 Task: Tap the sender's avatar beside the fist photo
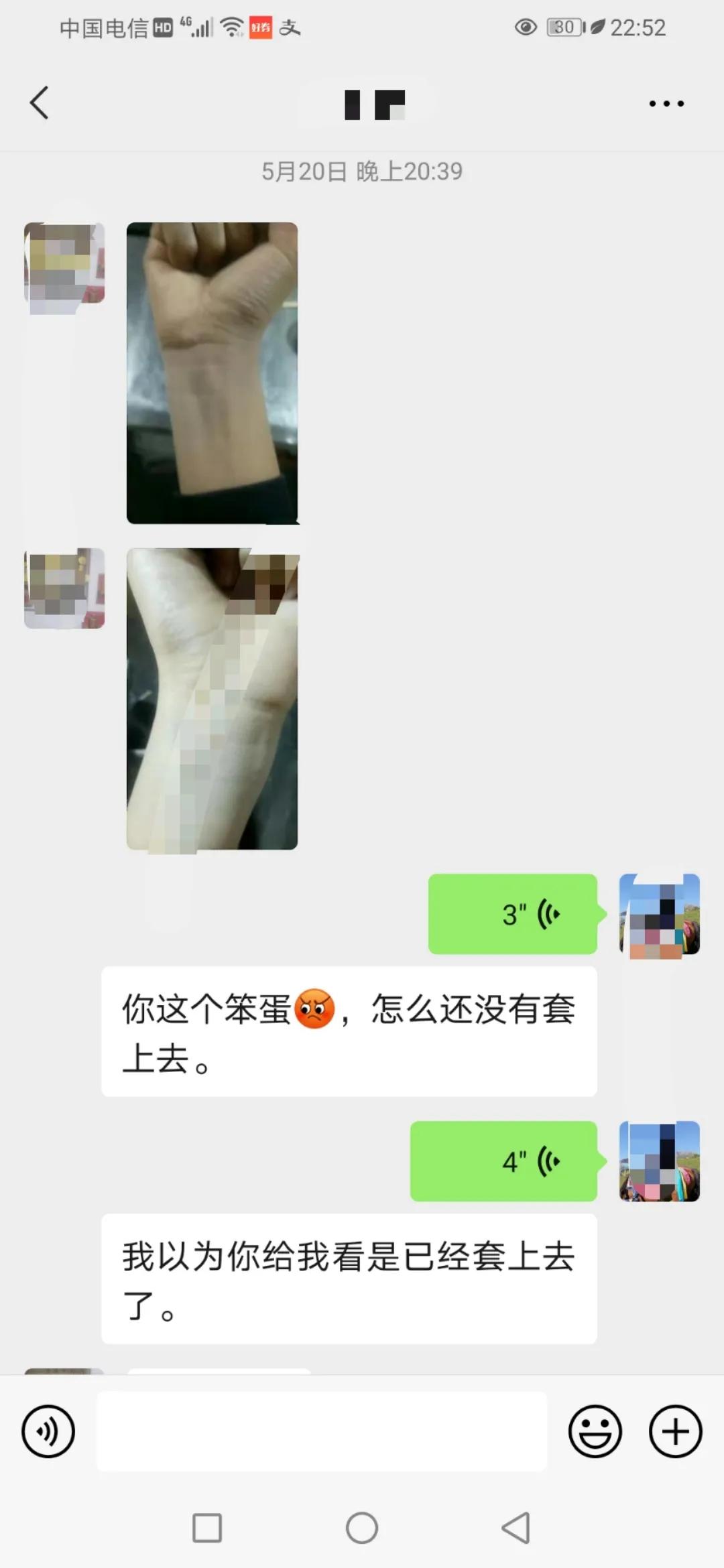(x=64, y=267)
